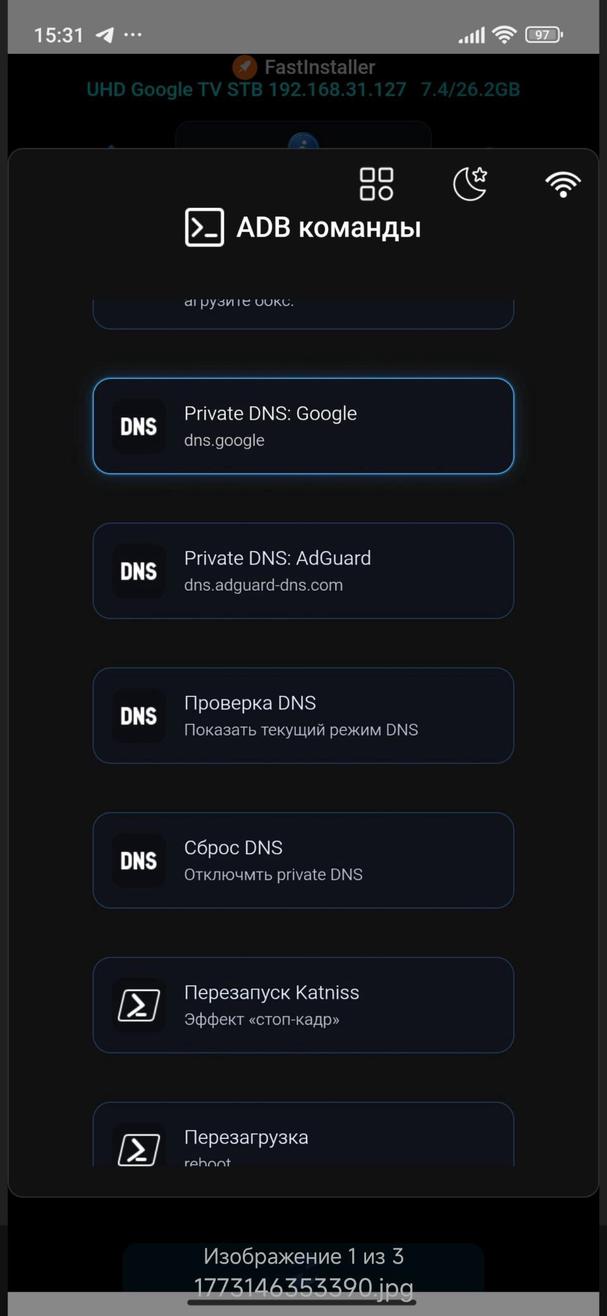This screenshot has height=1316, width=607.
Task: Choose Сброс DNS to disable private DNS
Action: click(303, 860)
